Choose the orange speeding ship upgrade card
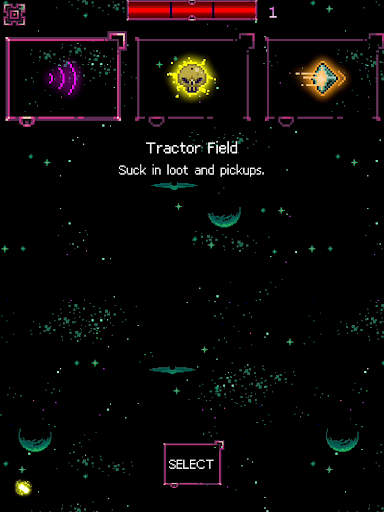Viewport: 384px width, 512px height. click(x=323, y=79)
